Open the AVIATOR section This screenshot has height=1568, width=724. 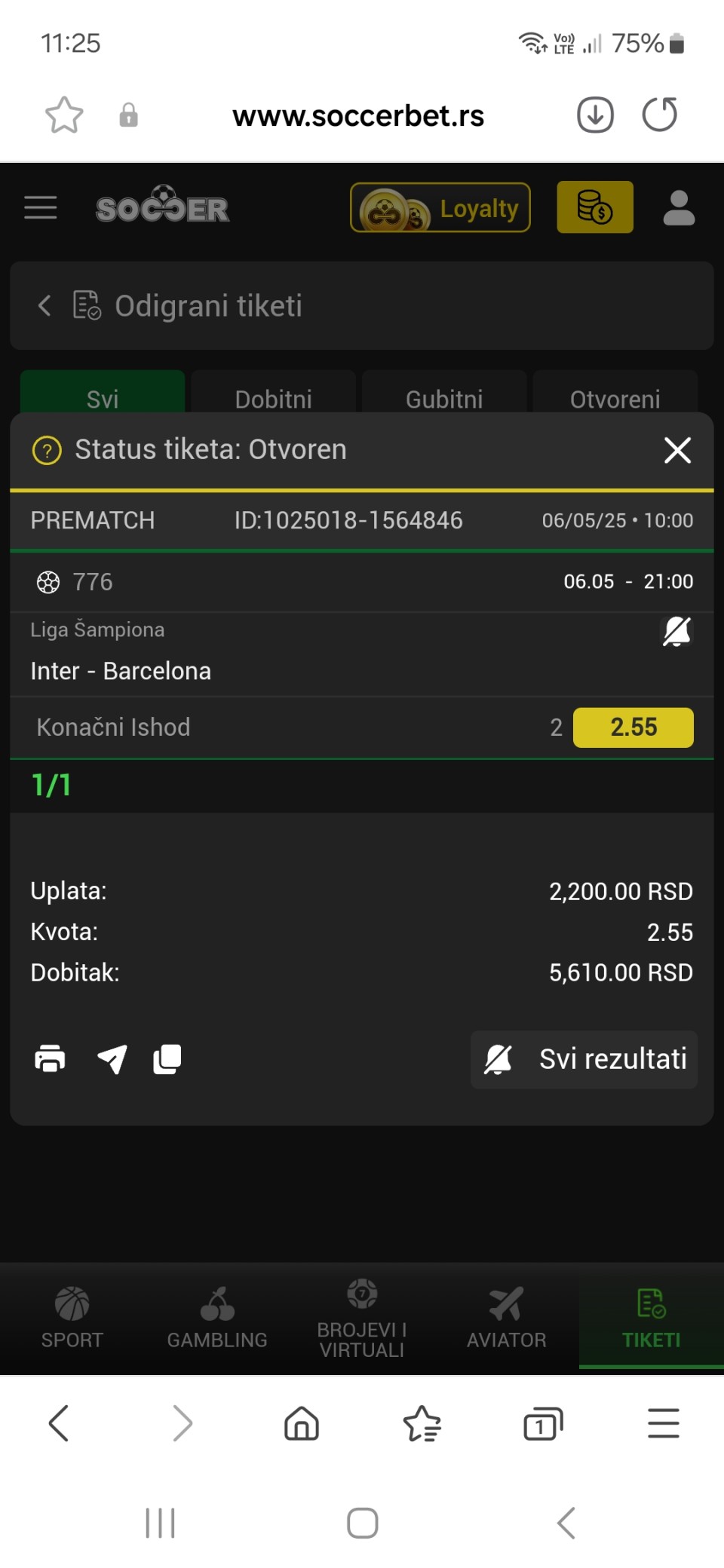pos(506,1317)
